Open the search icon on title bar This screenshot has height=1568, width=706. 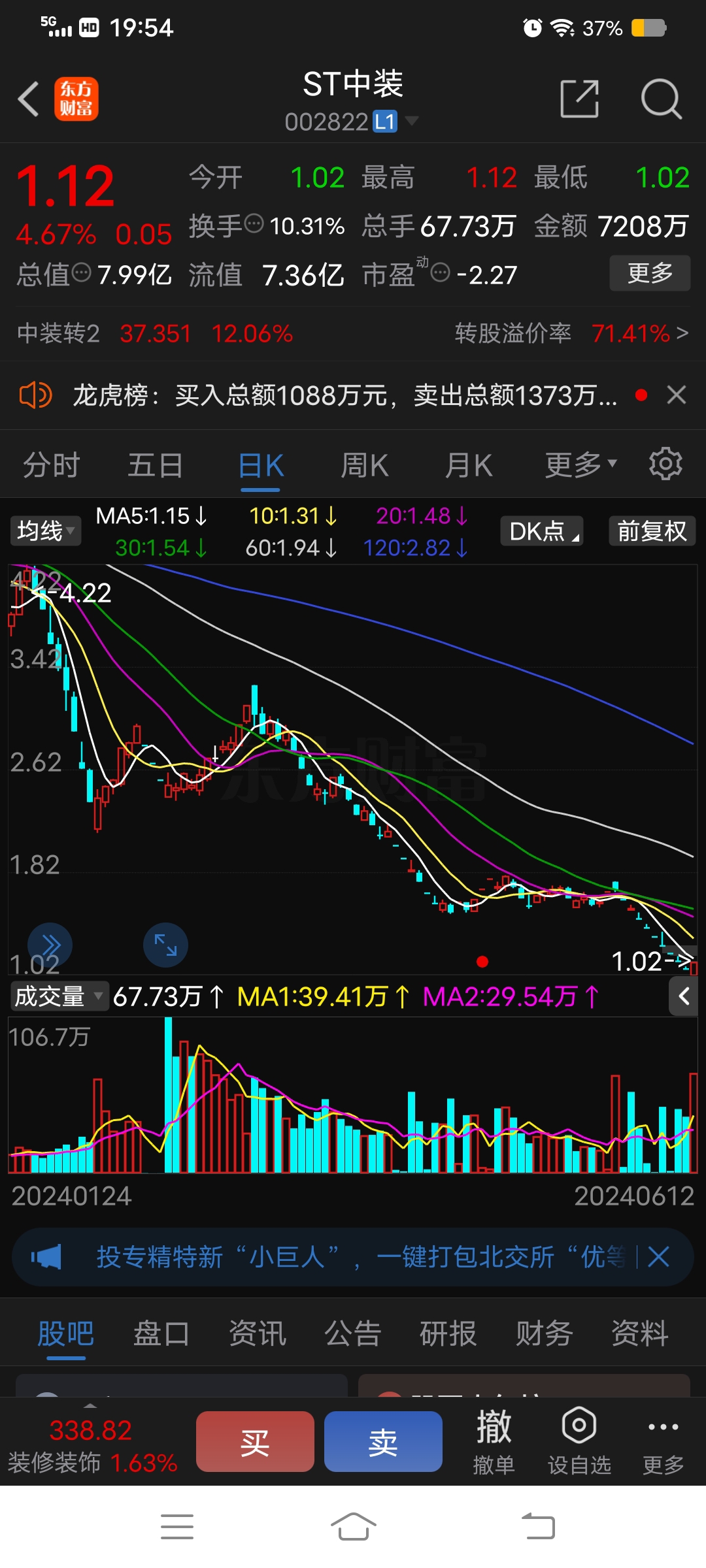(x=662, y=99)
